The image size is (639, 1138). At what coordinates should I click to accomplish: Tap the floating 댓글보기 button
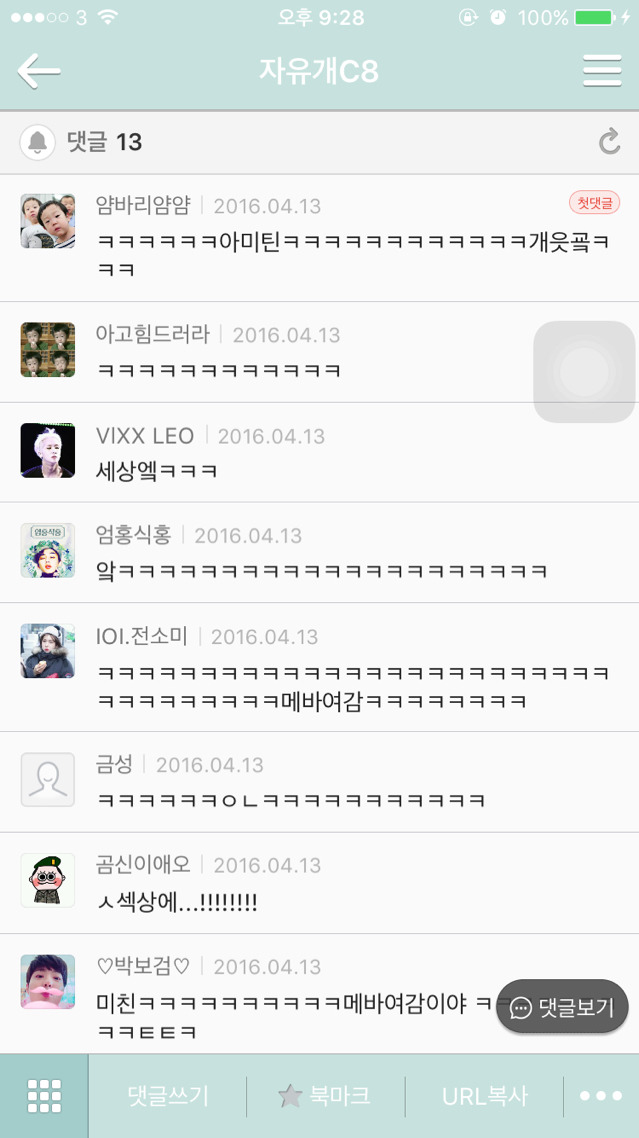(562, 1006)
